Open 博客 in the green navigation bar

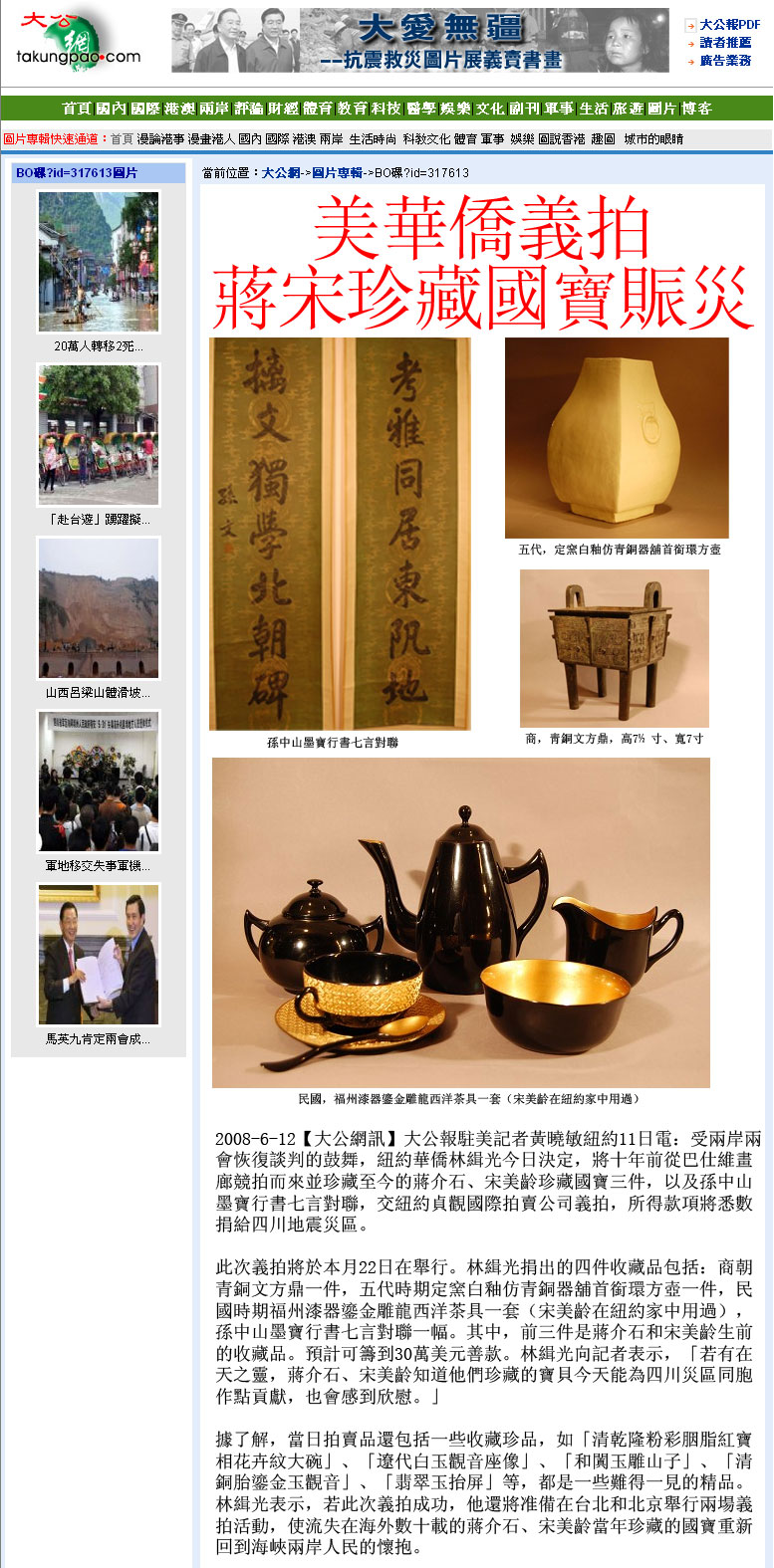[x=696, y=109]
